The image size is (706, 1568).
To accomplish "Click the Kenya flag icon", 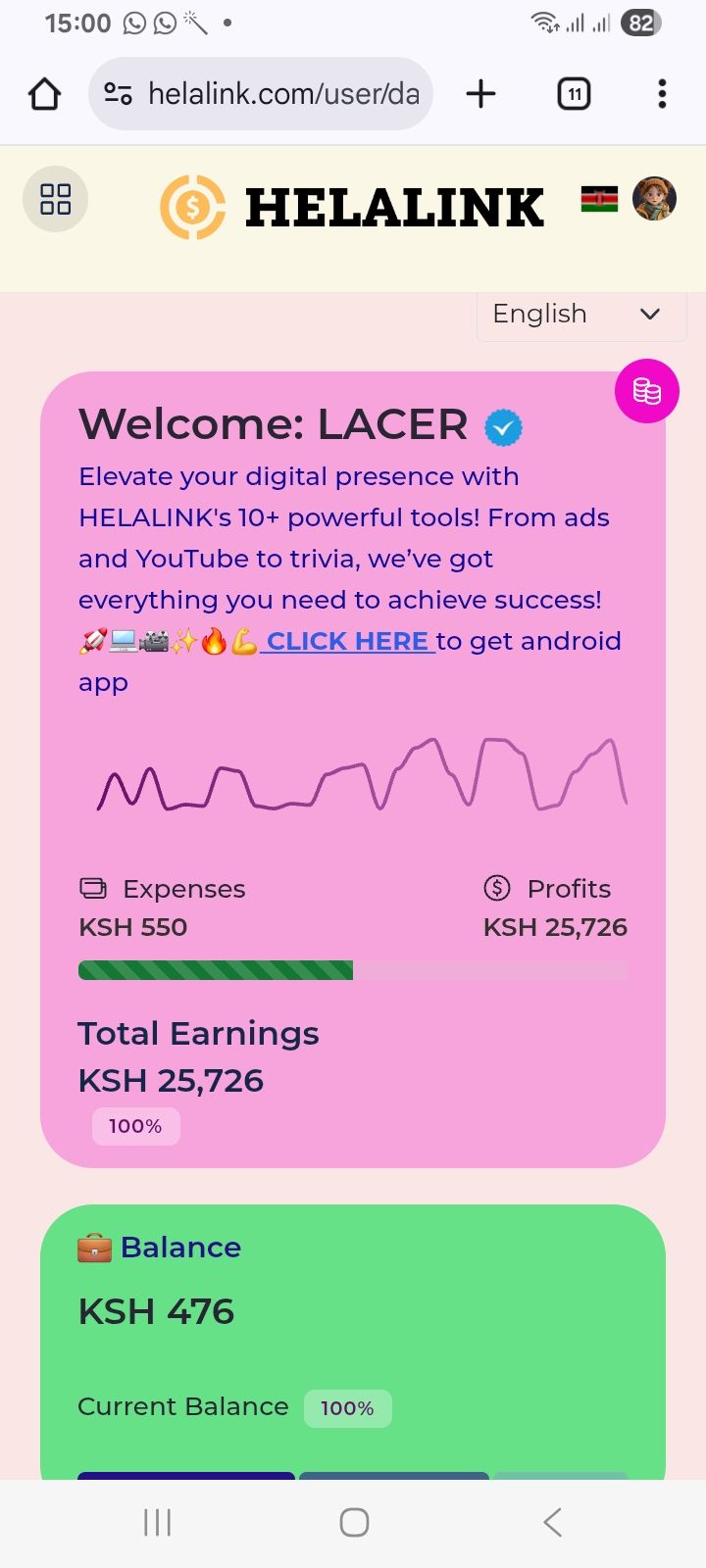I will [600, 199].
